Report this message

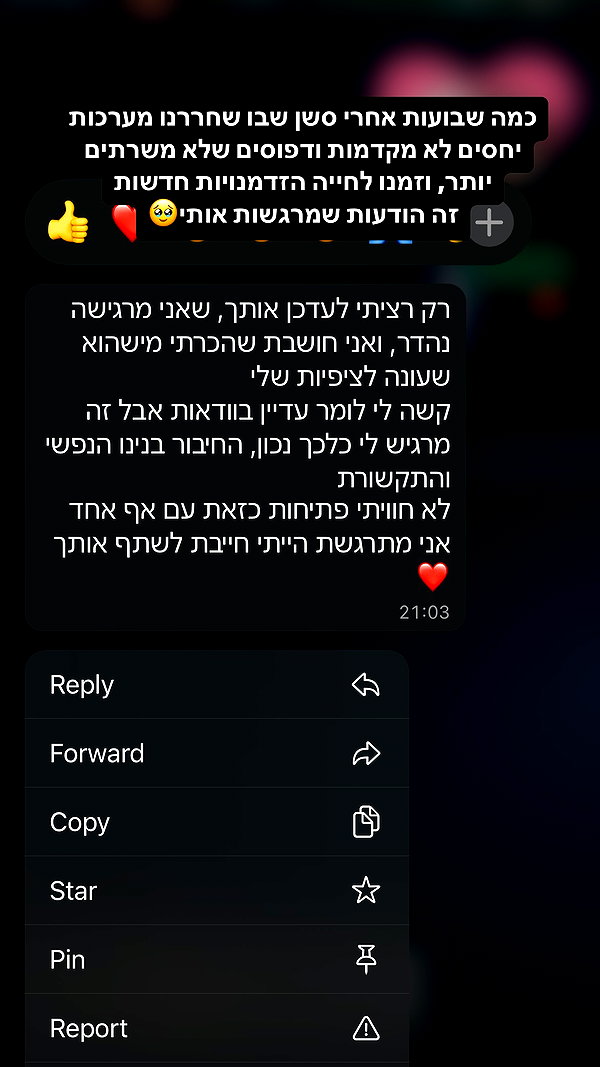click(216, 1028)
